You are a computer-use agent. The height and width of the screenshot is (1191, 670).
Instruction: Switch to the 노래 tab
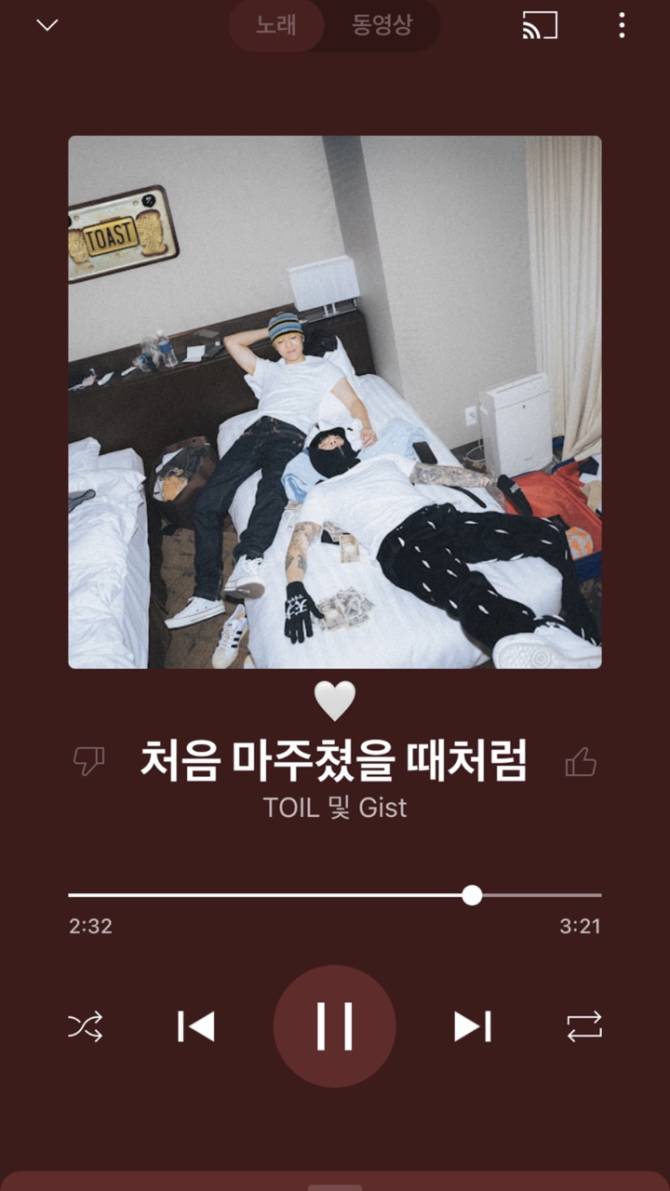point(276,25)
